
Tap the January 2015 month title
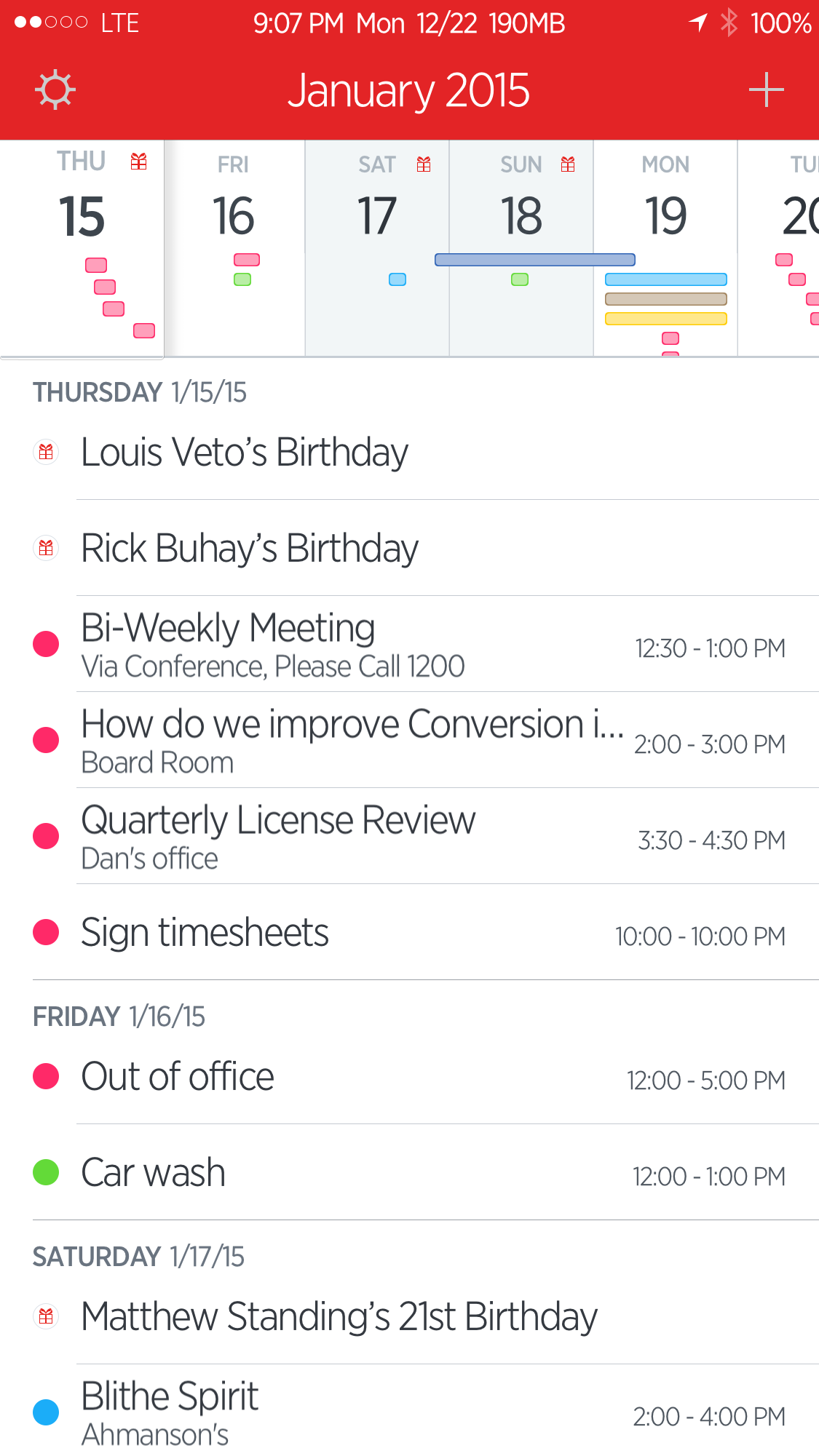coord(408,91)
